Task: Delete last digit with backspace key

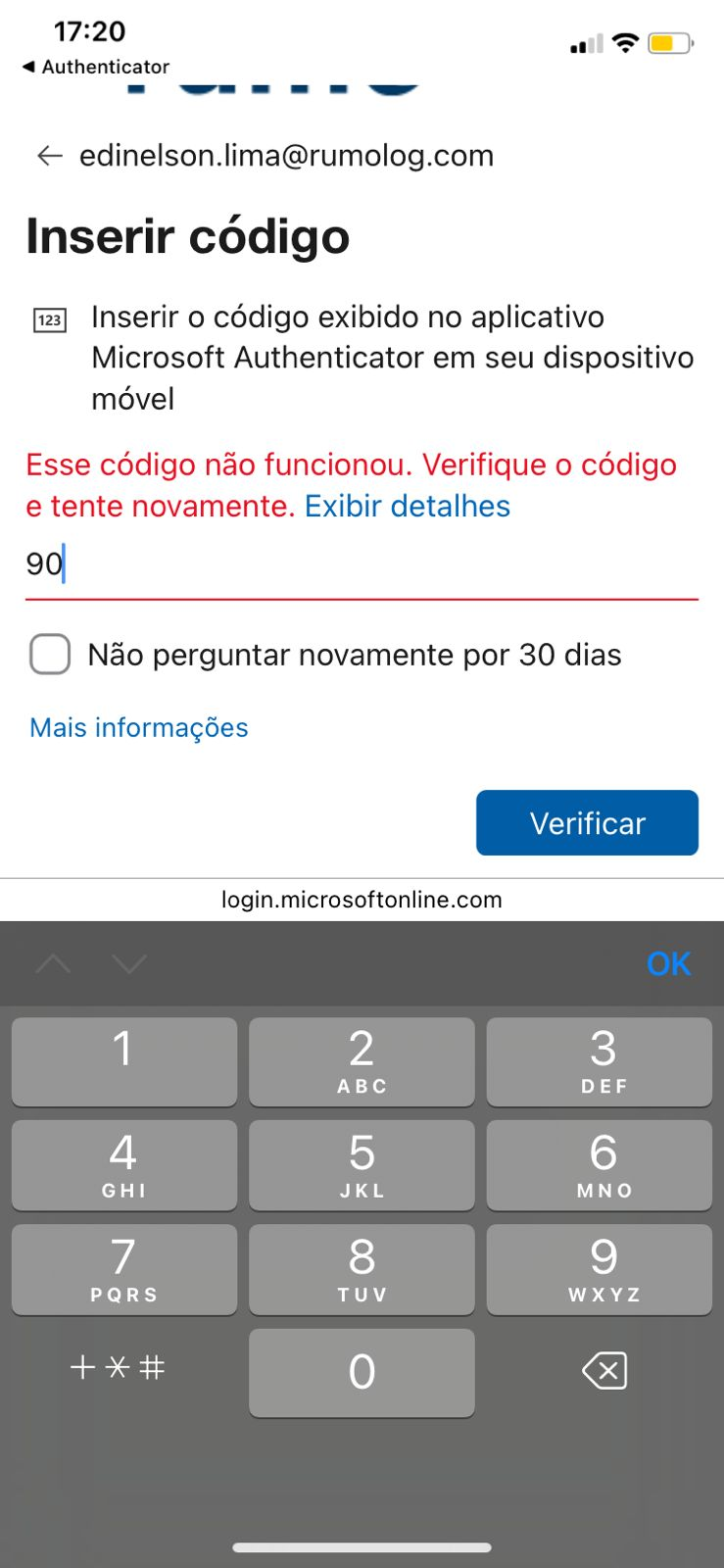Action: pyautogui.click(x=603, y=1370)
